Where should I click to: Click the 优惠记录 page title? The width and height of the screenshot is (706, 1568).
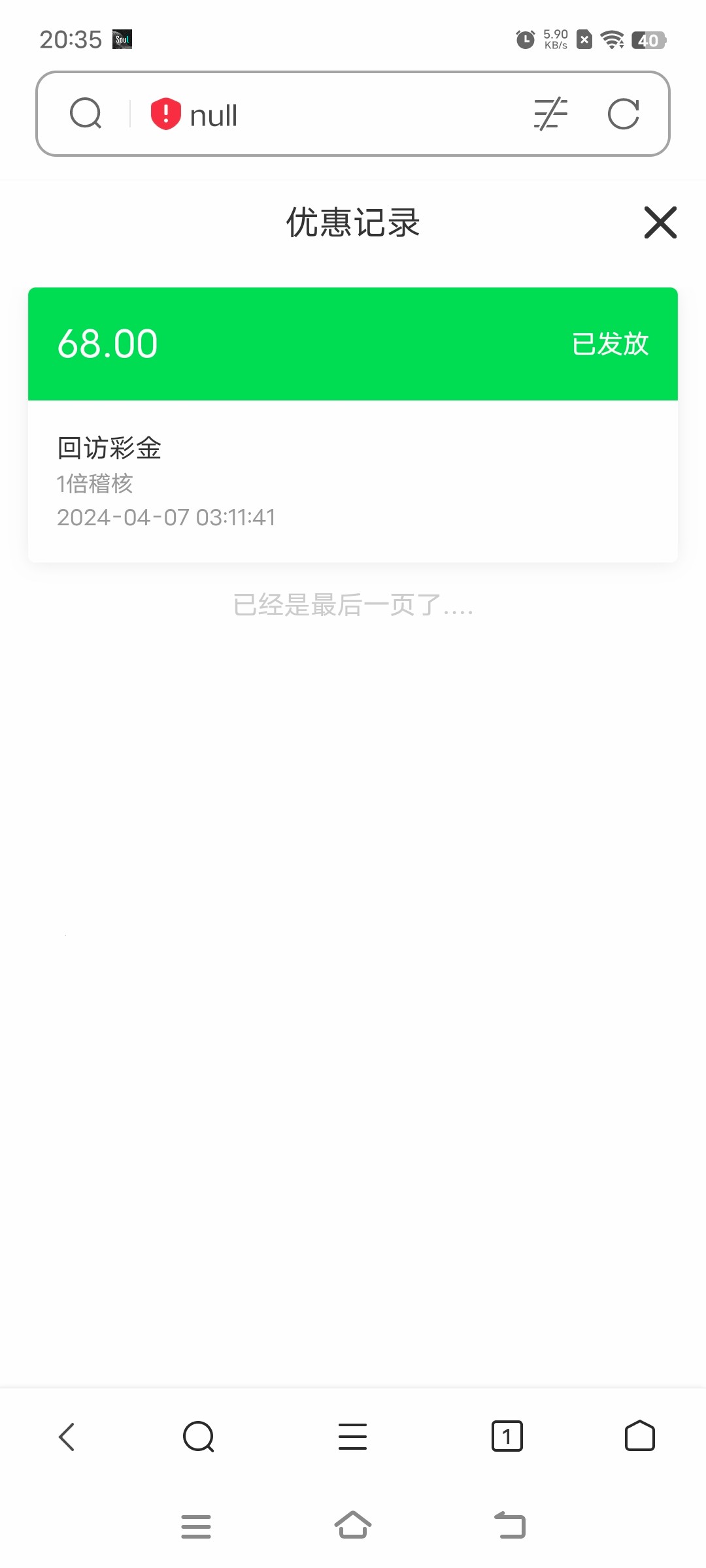coord(353,222)
